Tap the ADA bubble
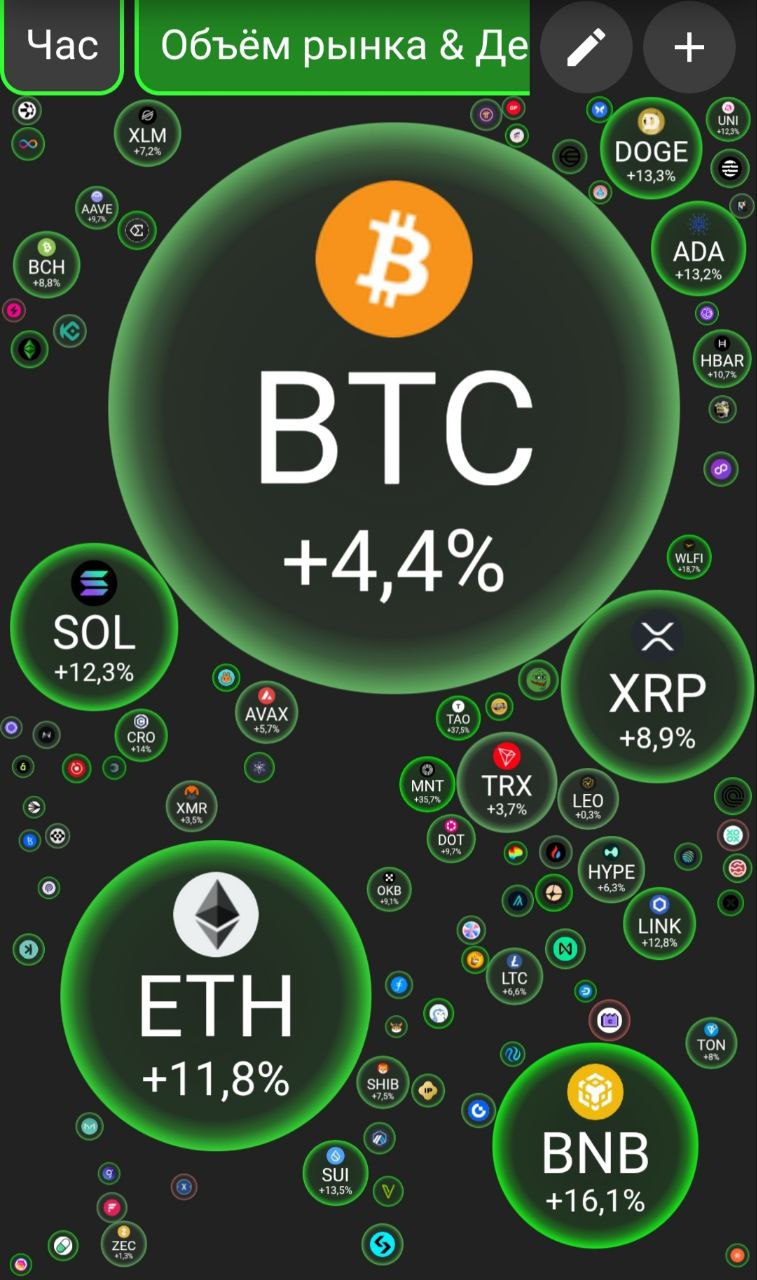 [698, 250]
